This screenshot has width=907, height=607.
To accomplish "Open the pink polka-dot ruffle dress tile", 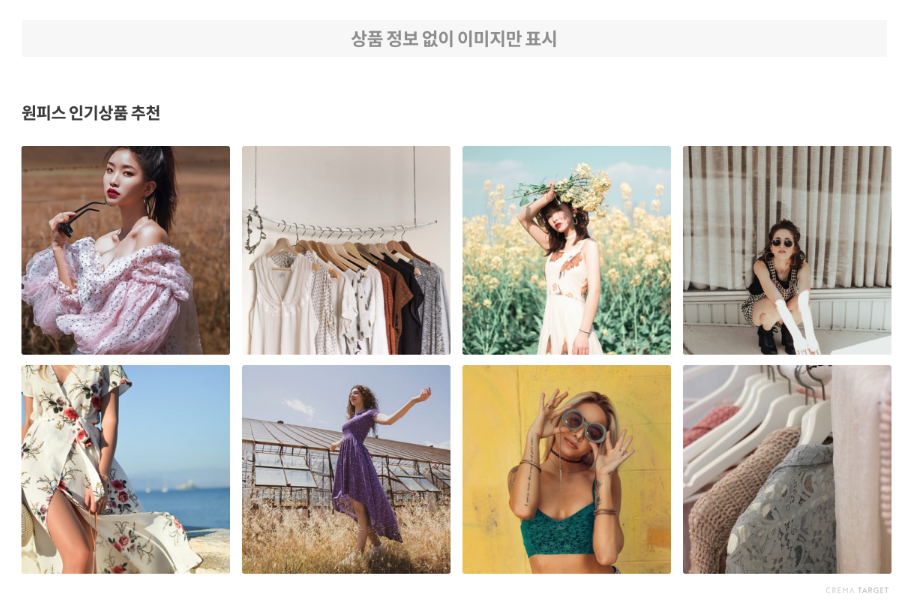I will click(x=125, y=250).
